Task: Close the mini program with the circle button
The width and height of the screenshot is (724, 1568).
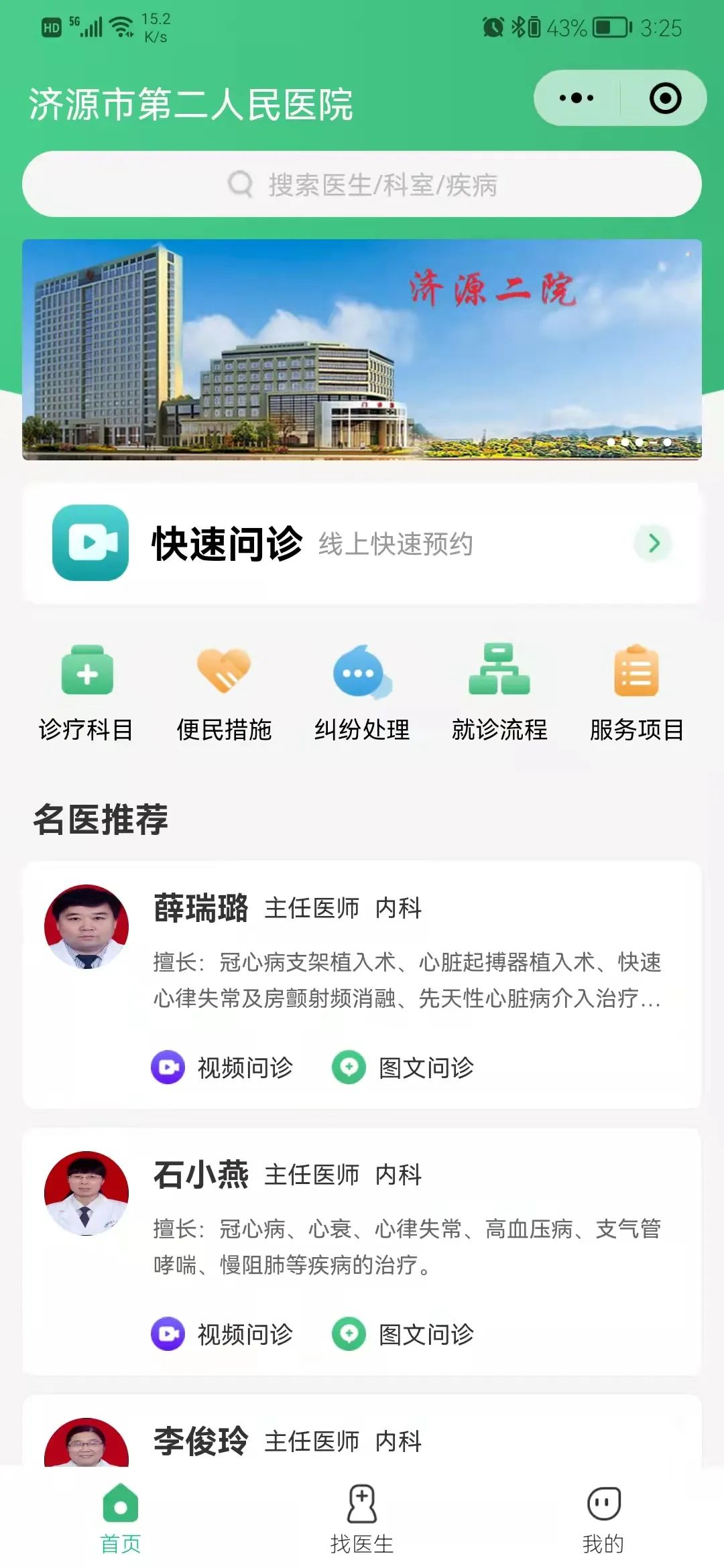Action: click(x=665, y=99)
